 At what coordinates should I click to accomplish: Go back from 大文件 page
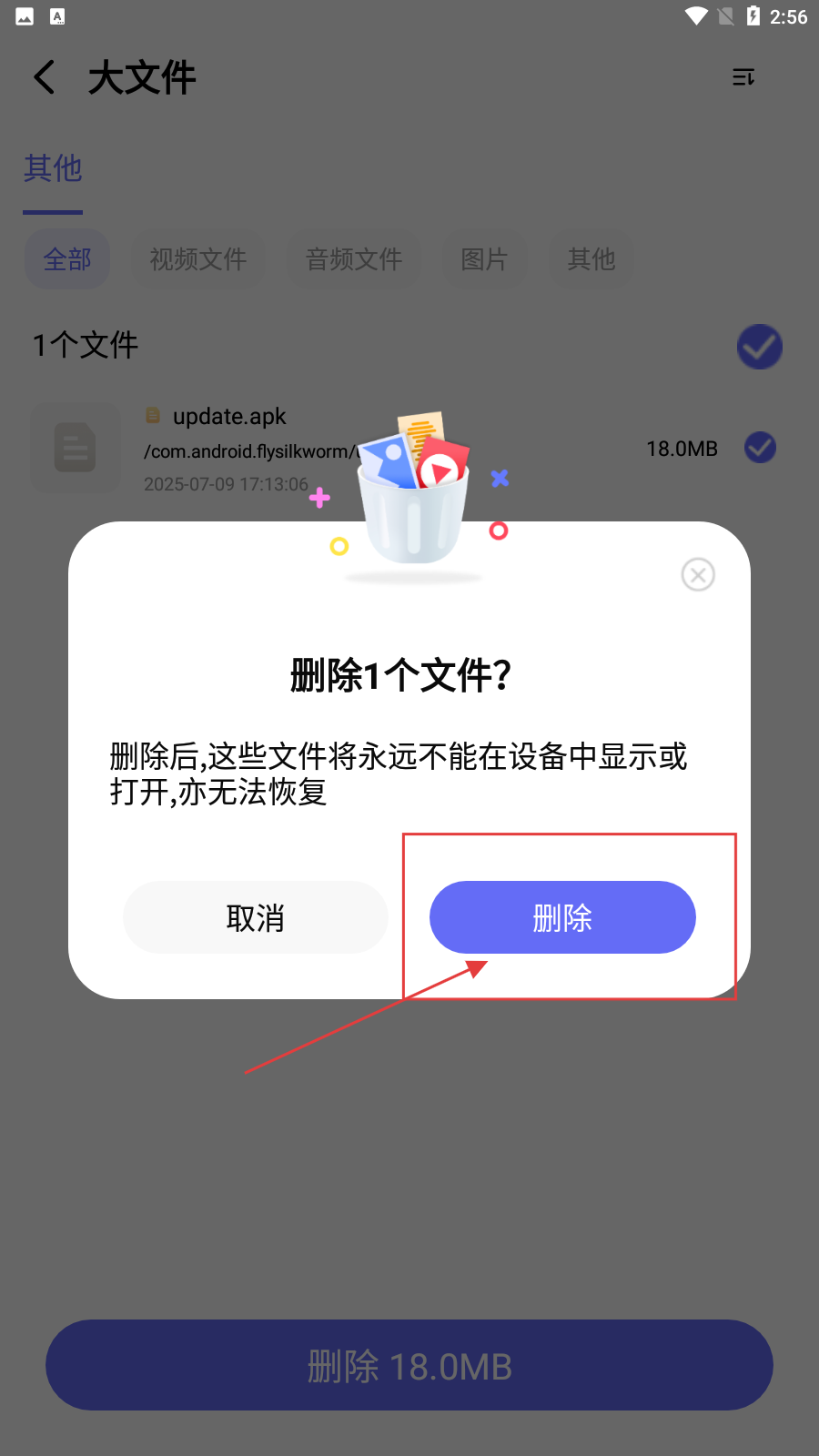coord(44,77)
